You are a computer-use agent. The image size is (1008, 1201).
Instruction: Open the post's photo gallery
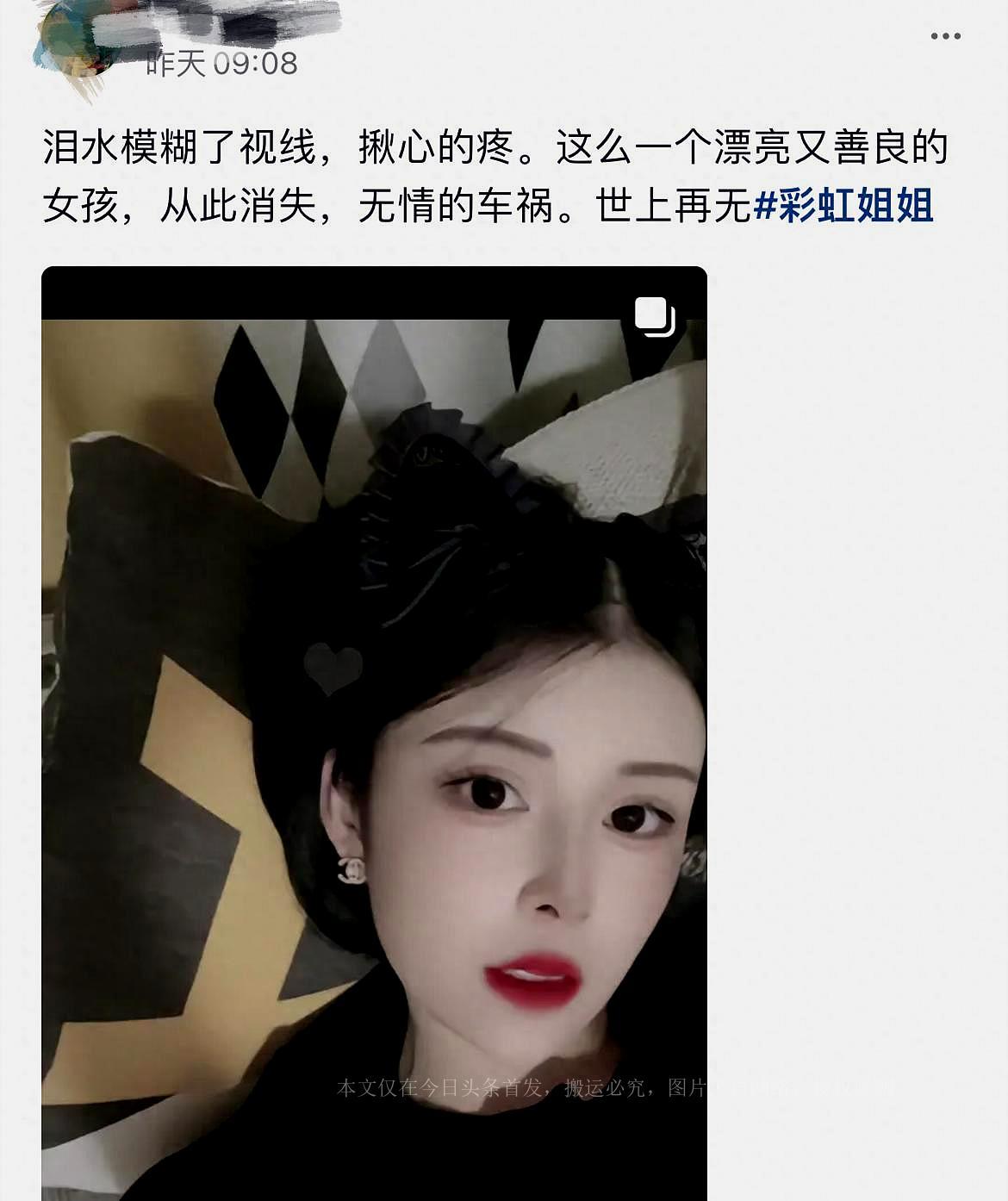point(374,732)
